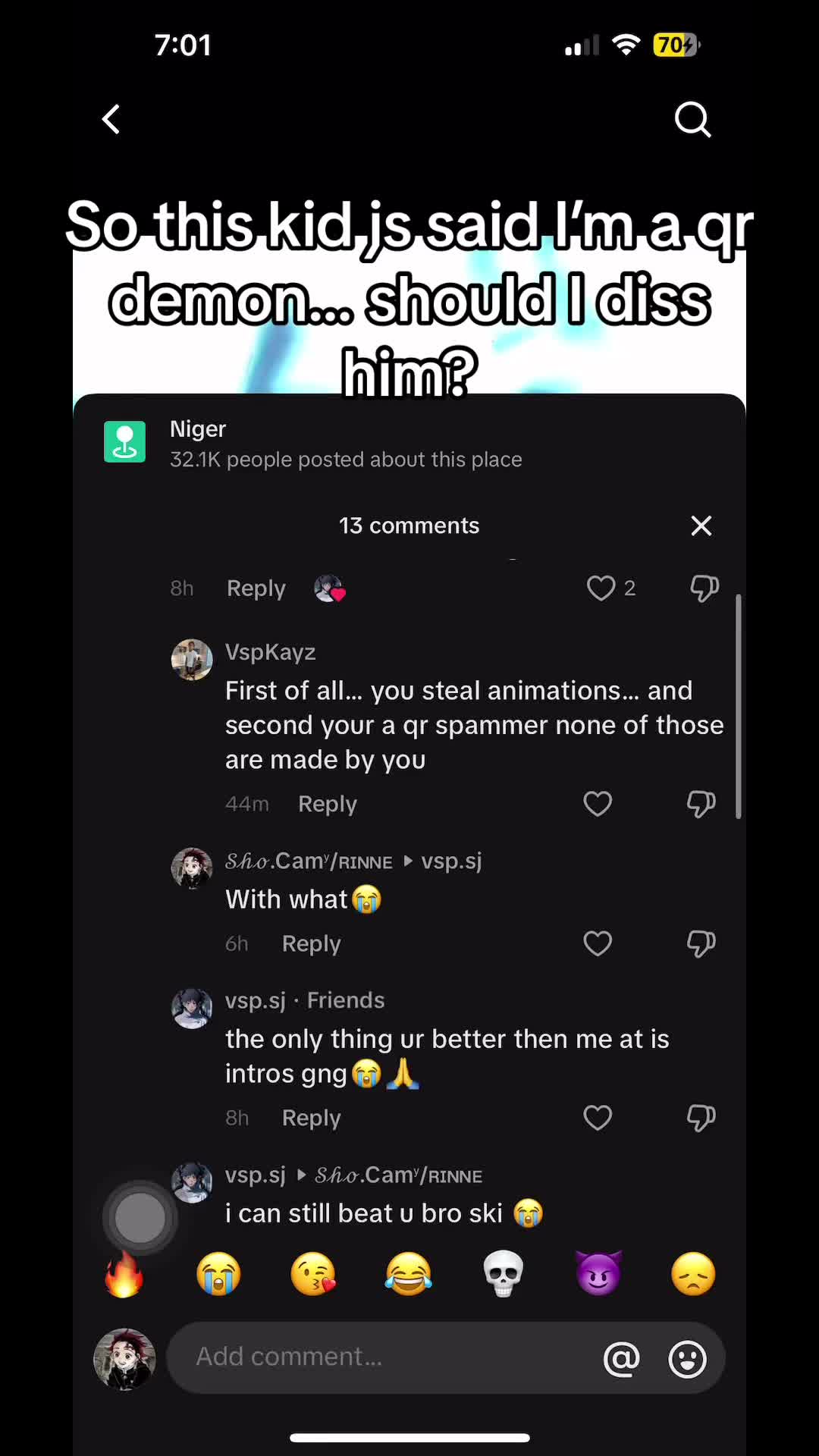
Task: Close the comments panel
Action: click(x=701, y=526)
